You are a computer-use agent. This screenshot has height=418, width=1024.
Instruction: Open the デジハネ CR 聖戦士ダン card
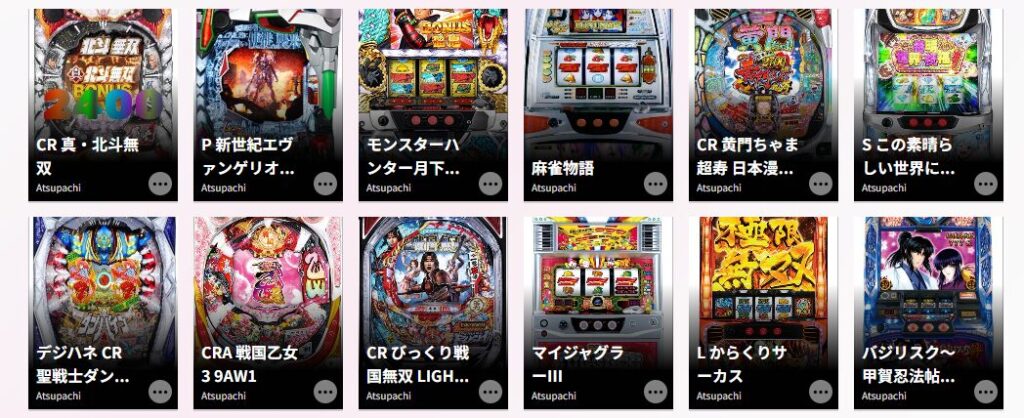[x=101, y=290]
